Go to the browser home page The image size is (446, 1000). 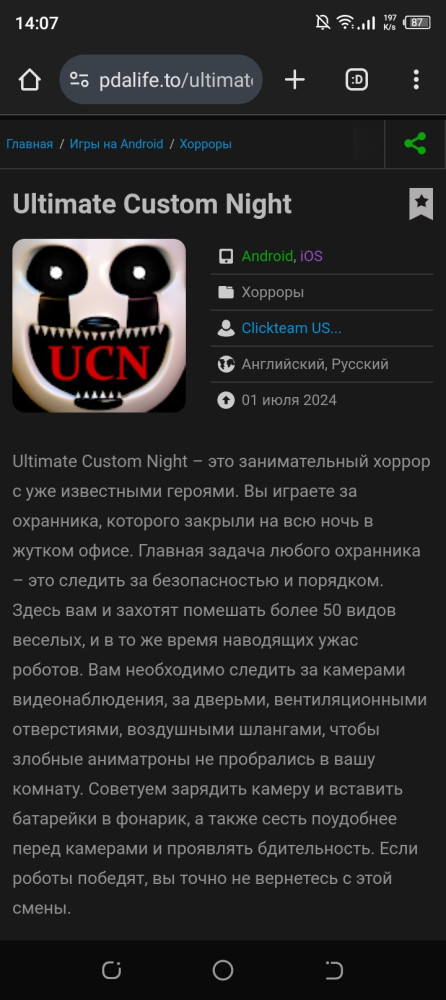(30, 80)
